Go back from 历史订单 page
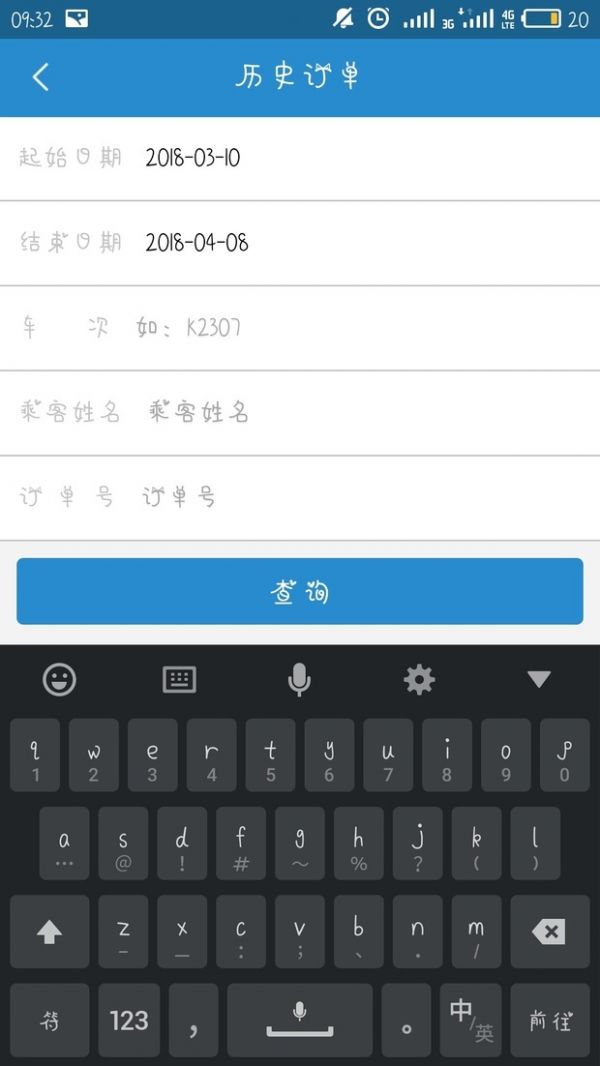 click(41, 78)
